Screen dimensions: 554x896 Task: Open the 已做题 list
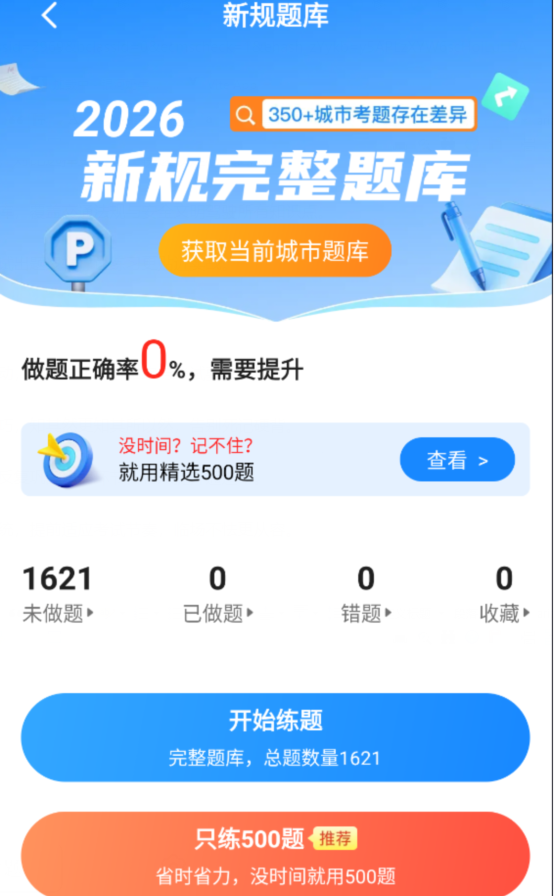point(218,594)
